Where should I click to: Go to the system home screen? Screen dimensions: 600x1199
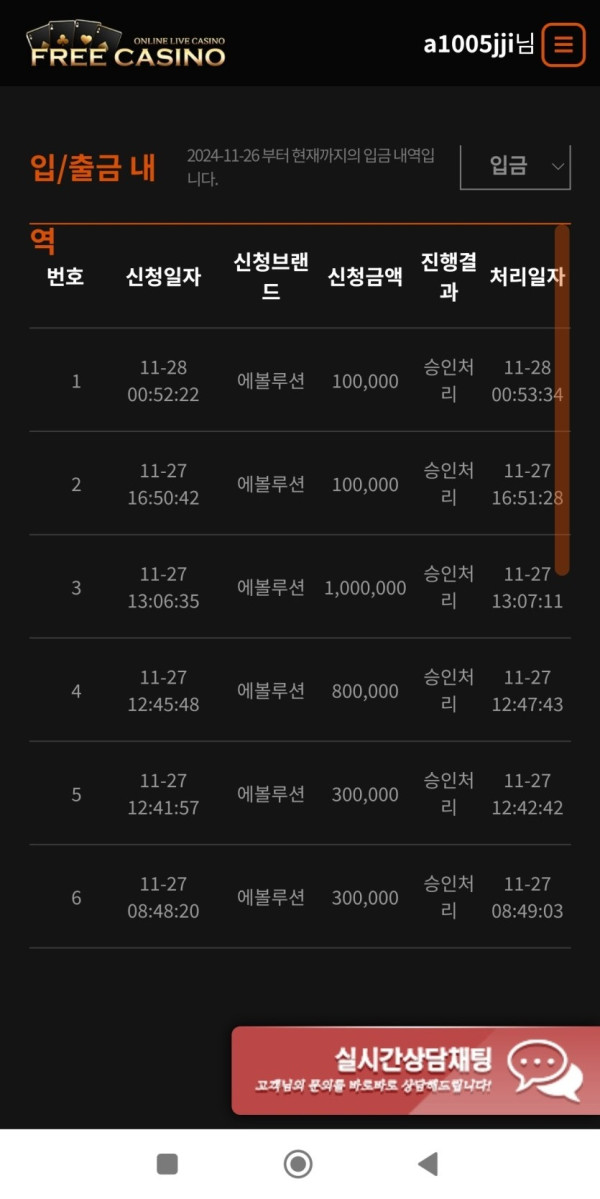tap(298, 1163)
